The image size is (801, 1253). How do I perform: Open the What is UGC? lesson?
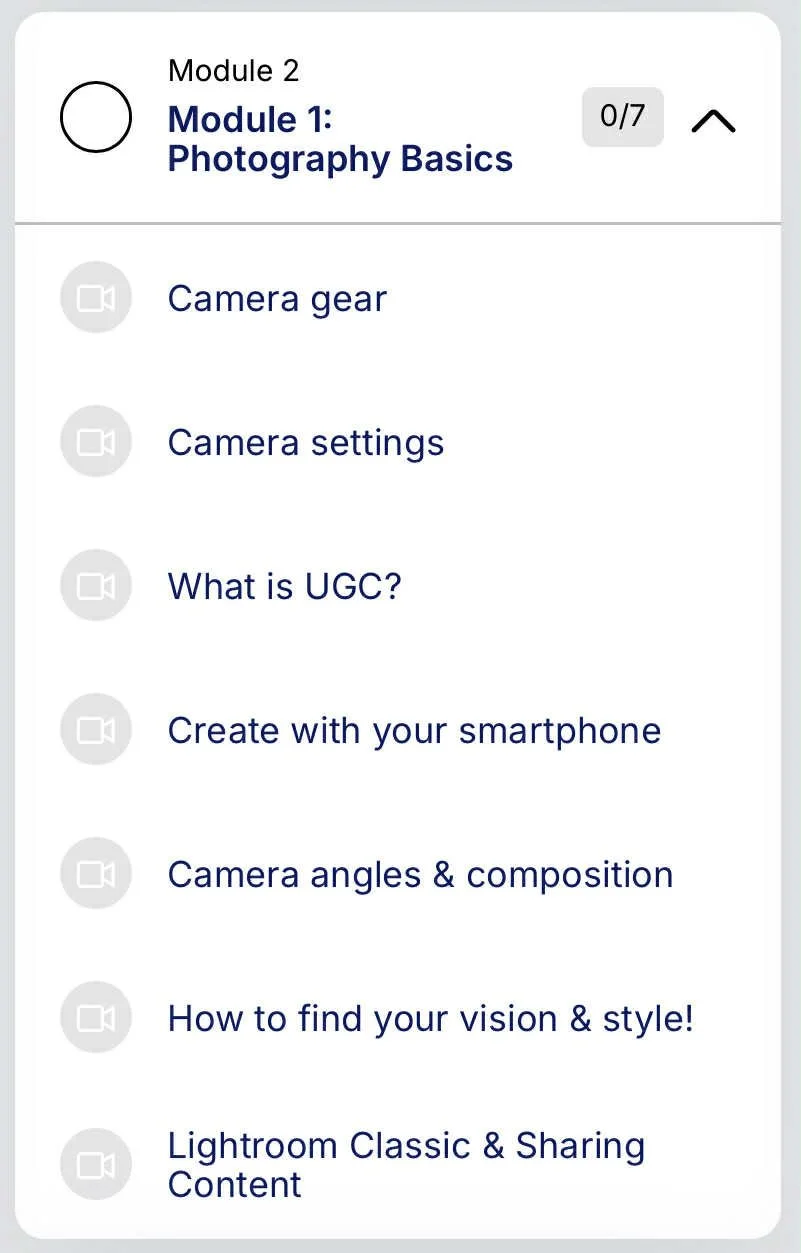tap(284, 586)
